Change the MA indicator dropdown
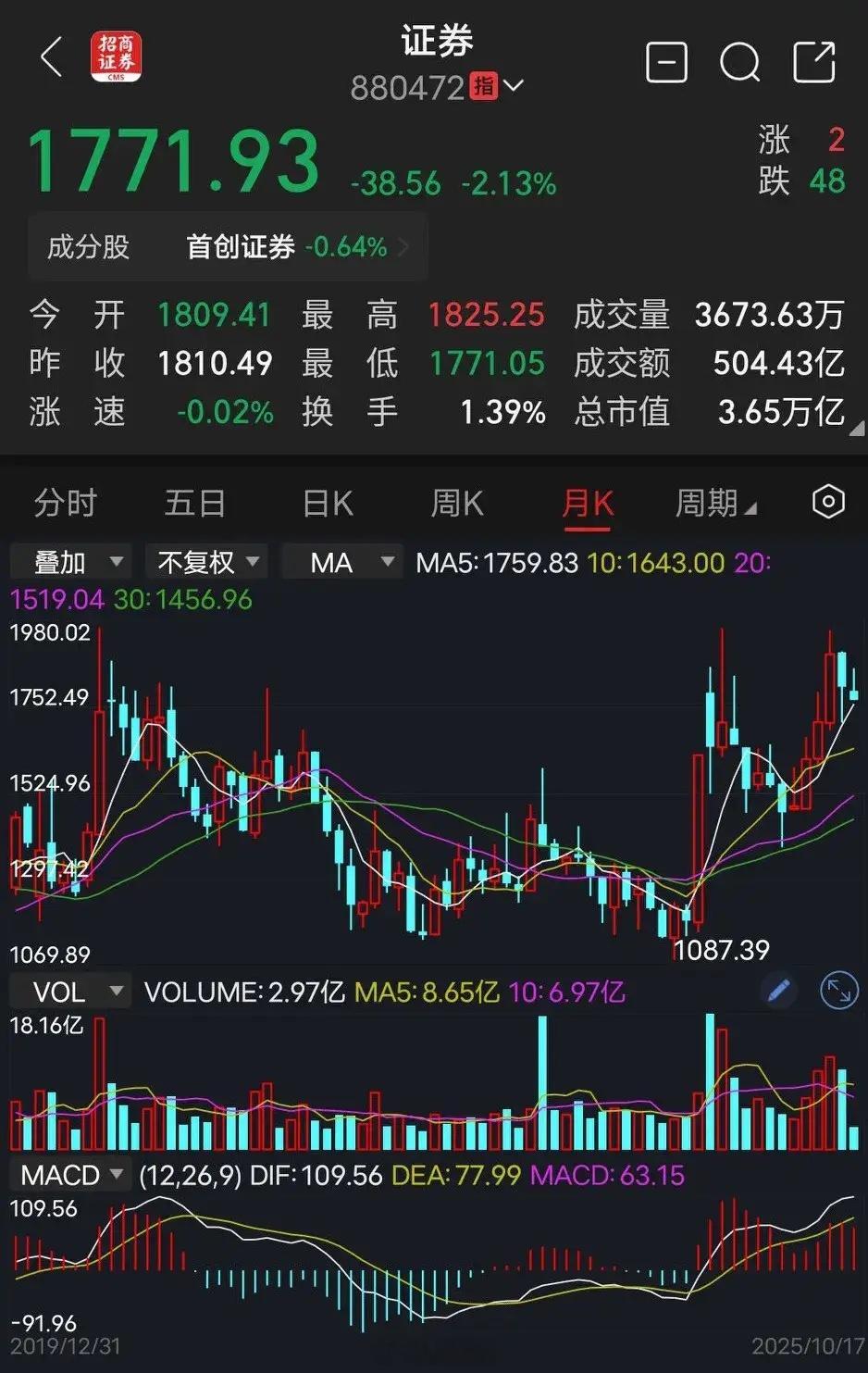Image resolution: width=868 pixels, height=1373 pixels. pos(342,562)
